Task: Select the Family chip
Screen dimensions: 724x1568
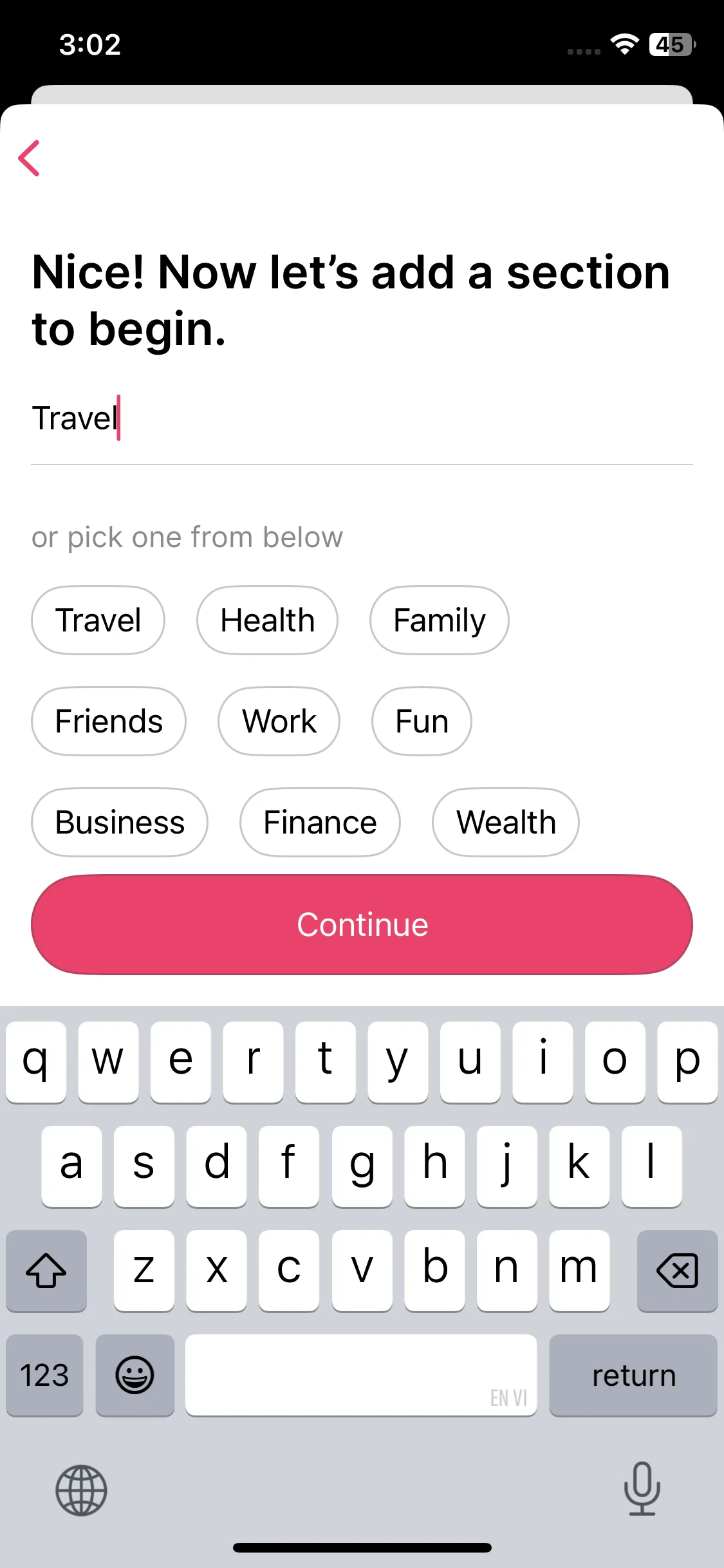Action: coord(439,621)
